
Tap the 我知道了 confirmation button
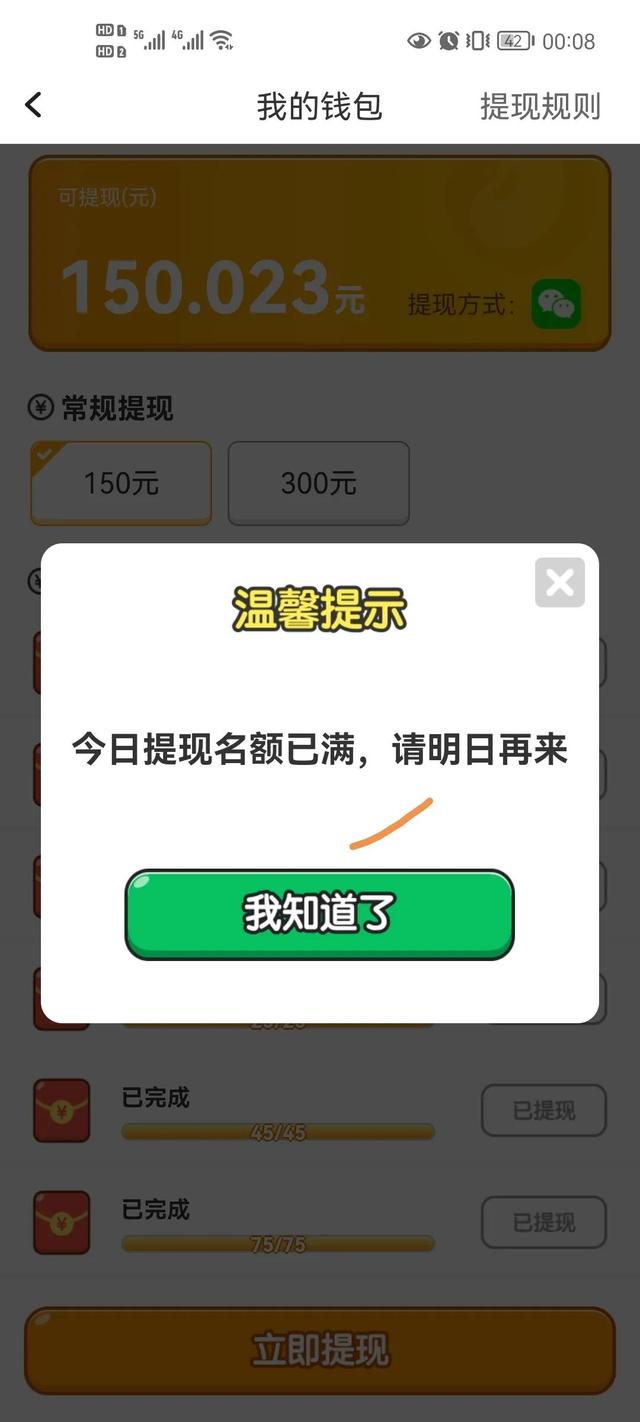tap(319, 914)
